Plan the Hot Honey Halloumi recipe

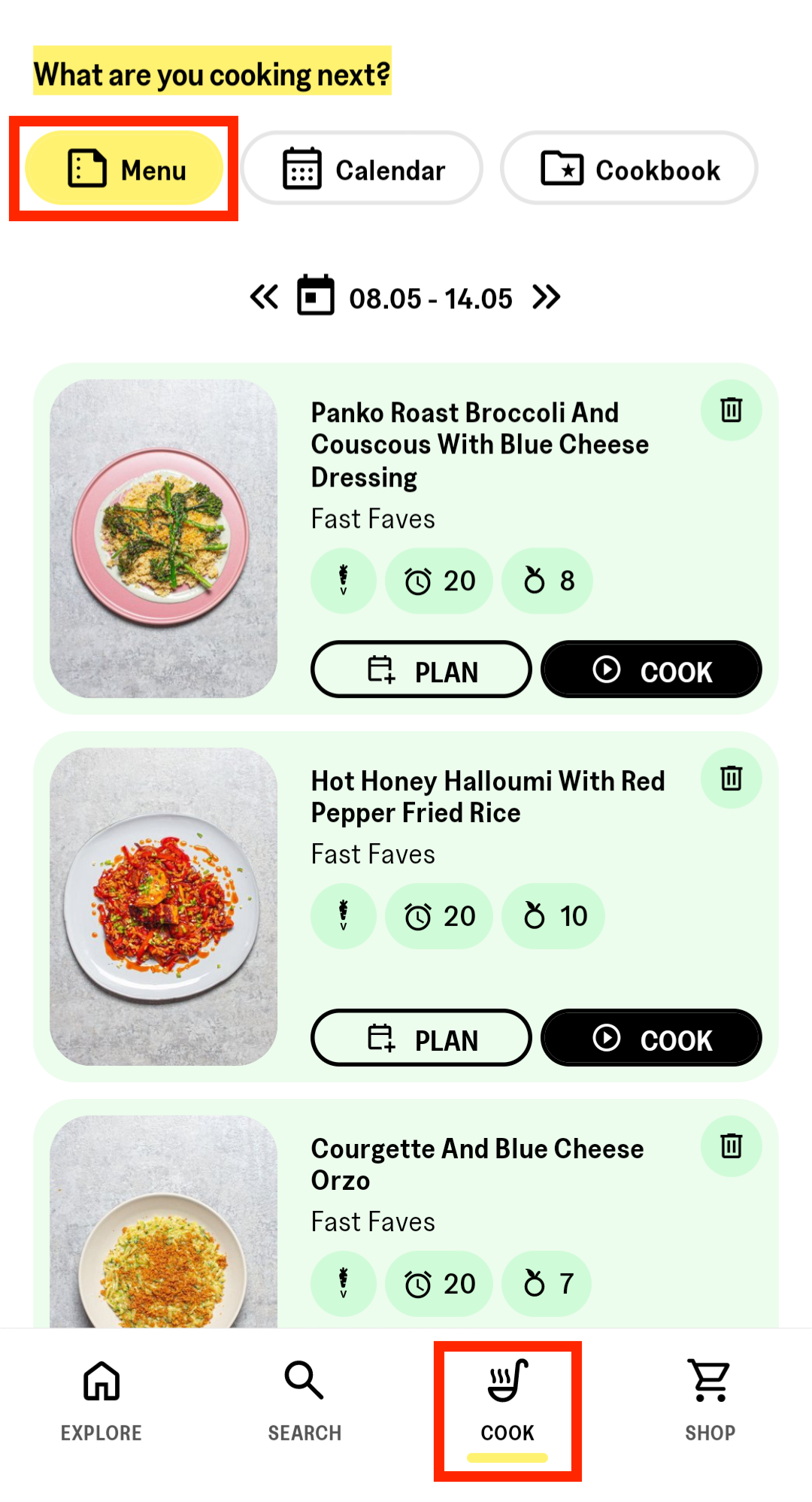tap(421, 1038)
